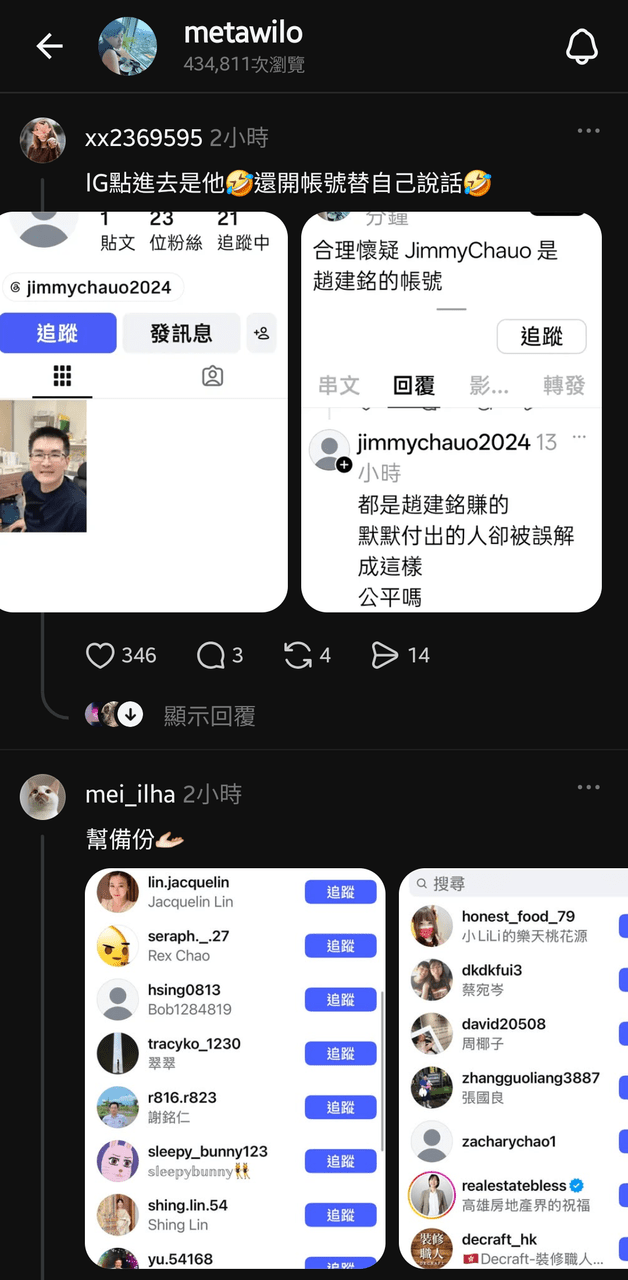Open the follower list image with lin.jacquelin
Screen dimensions: 628x1280
pos(235,1068)
